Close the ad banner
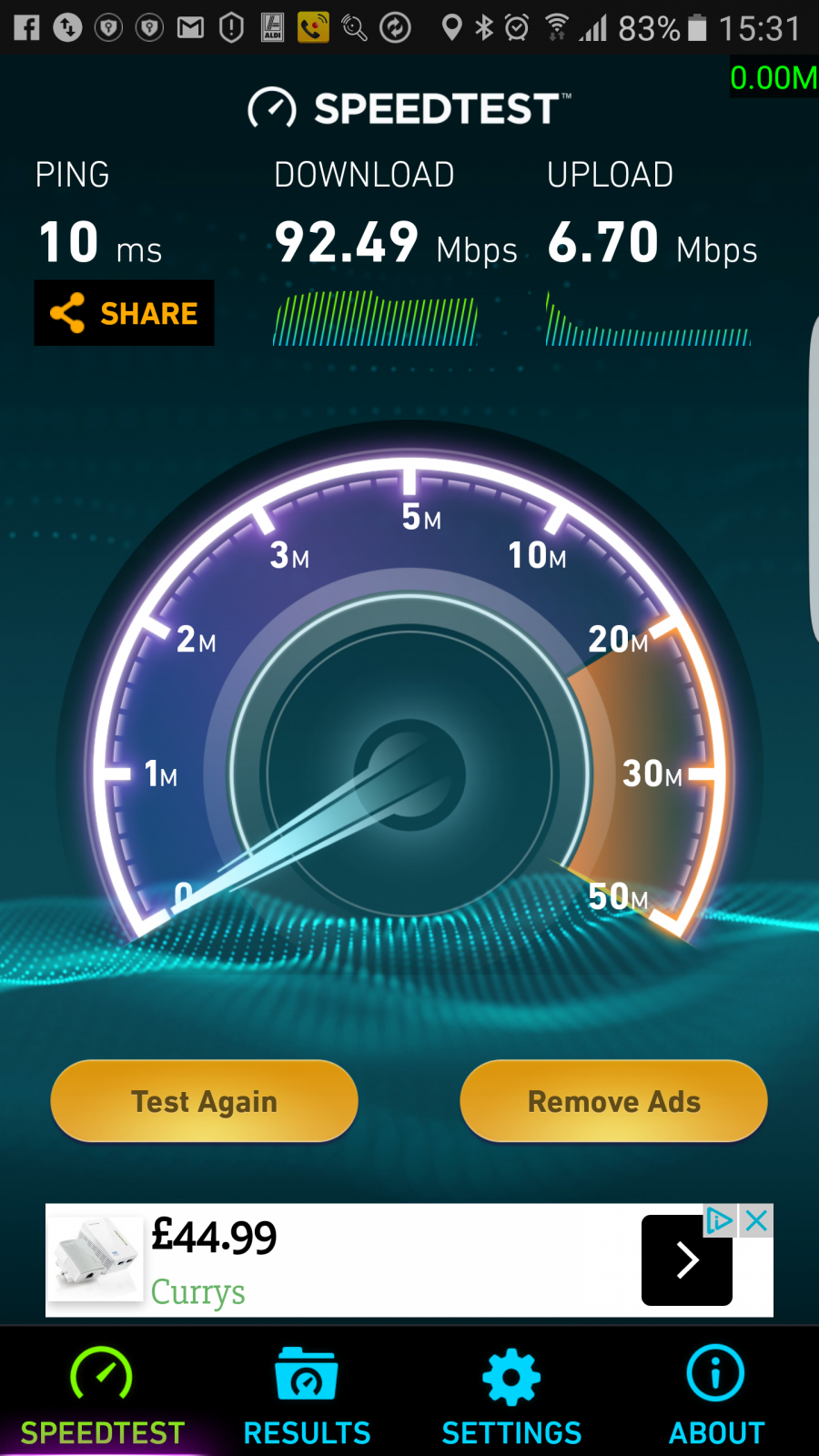 (x=757, y=1220)
